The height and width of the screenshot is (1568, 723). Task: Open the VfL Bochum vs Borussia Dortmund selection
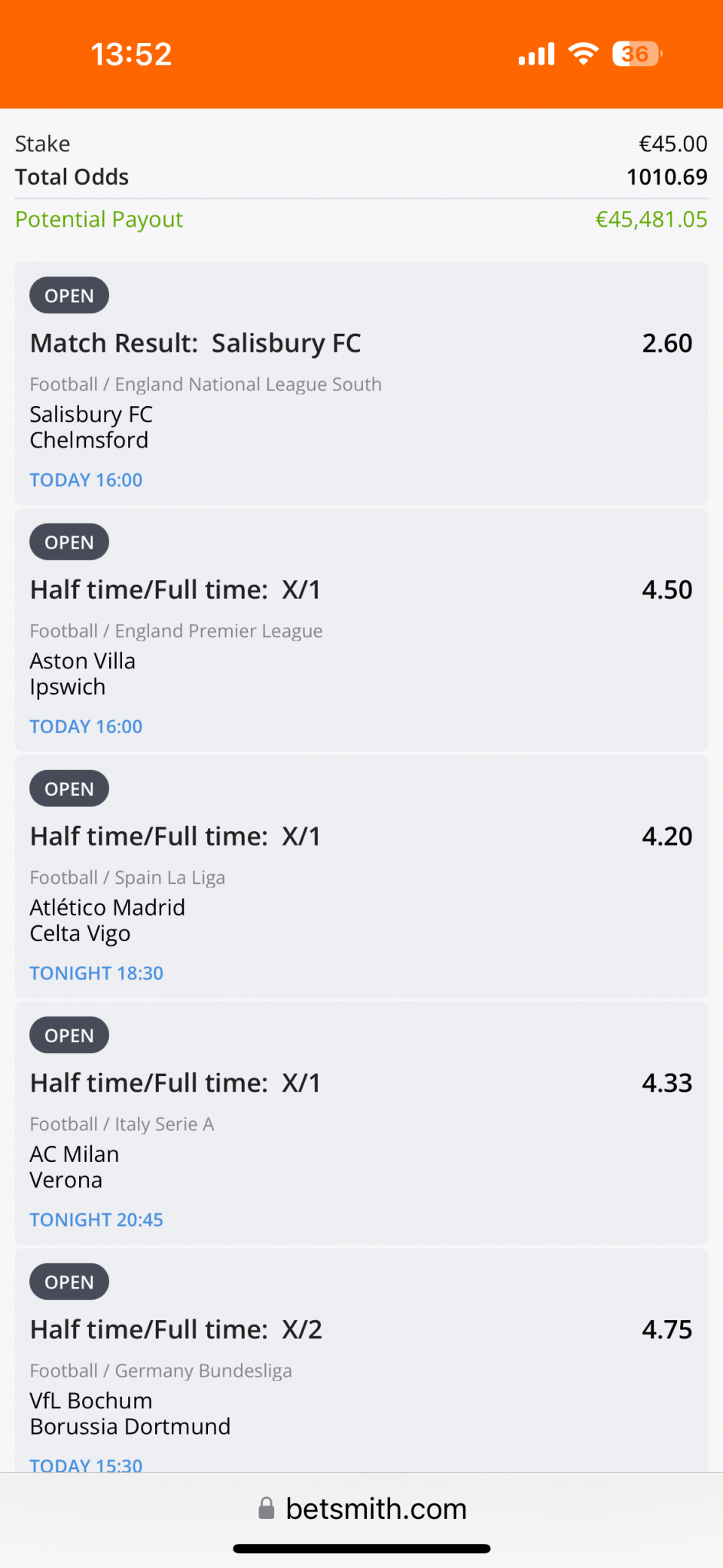(x=361, y=1365)
